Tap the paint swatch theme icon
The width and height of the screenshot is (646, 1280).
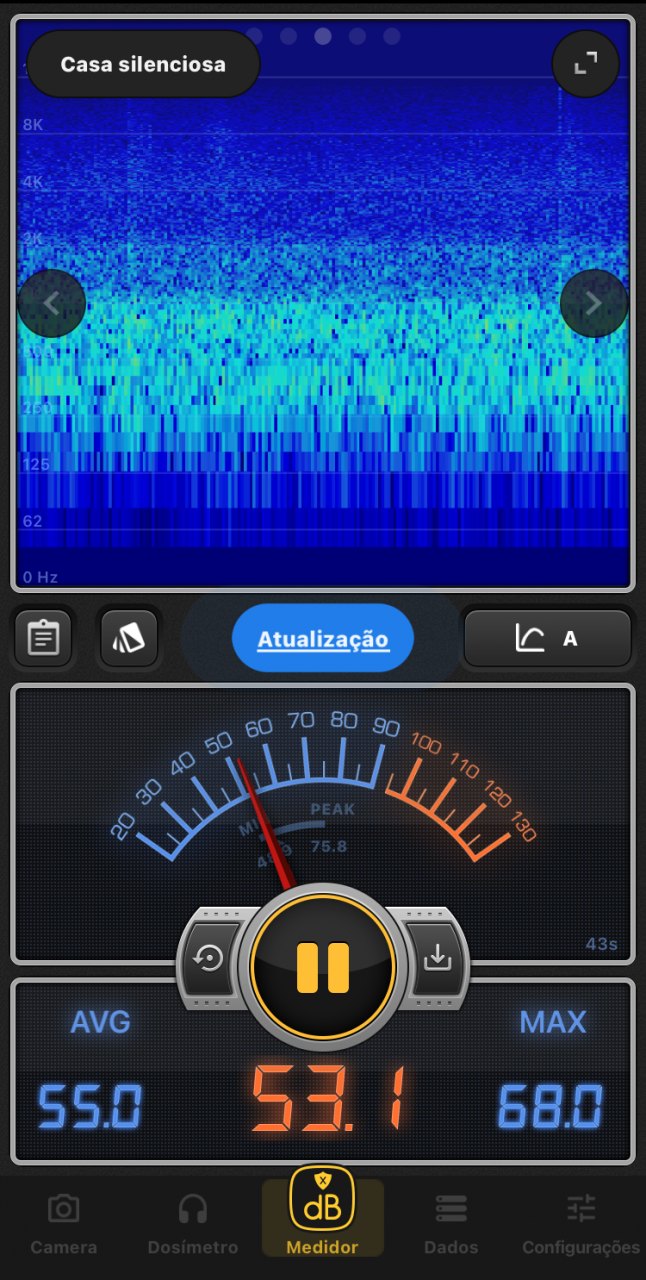pyautogui.click(x=129, y=638)
